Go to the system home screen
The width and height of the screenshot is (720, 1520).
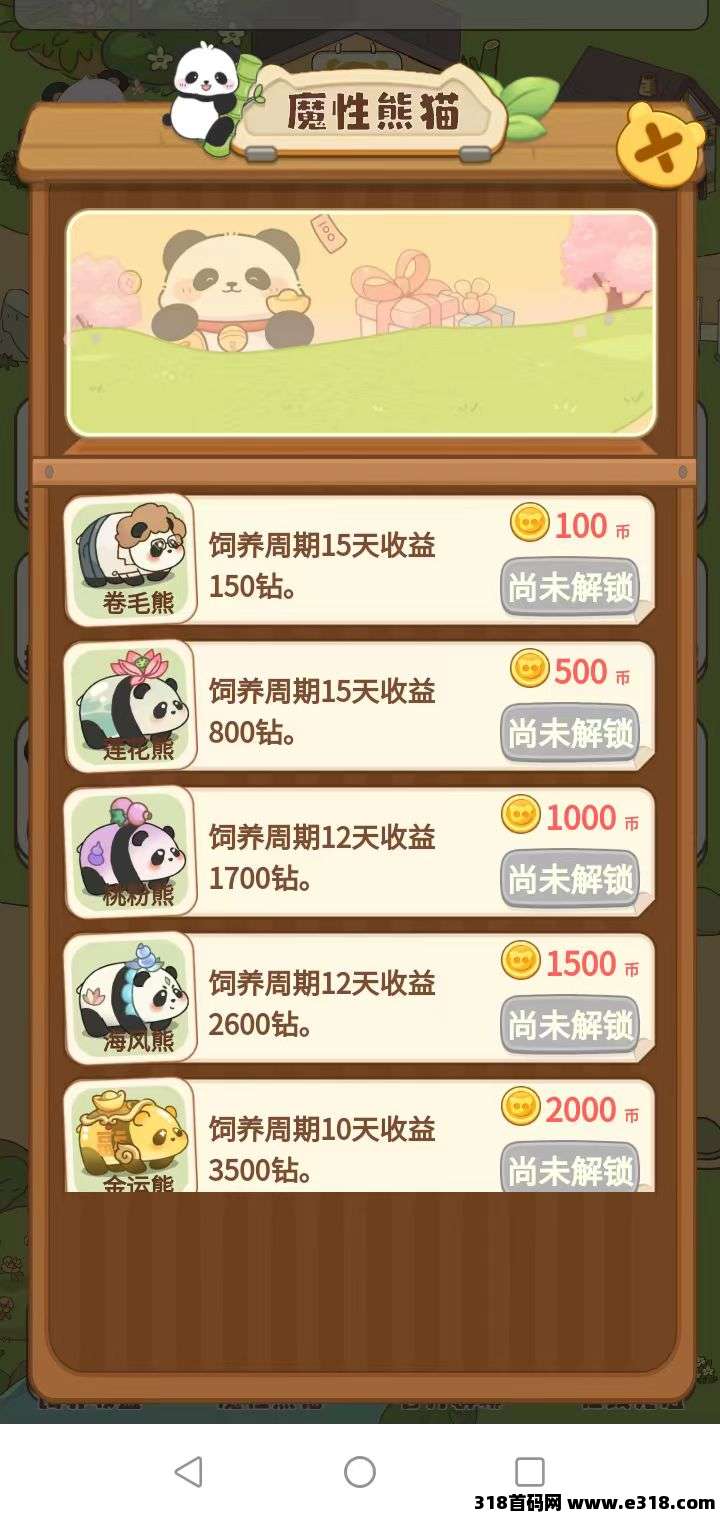(x=360, y=1471)
